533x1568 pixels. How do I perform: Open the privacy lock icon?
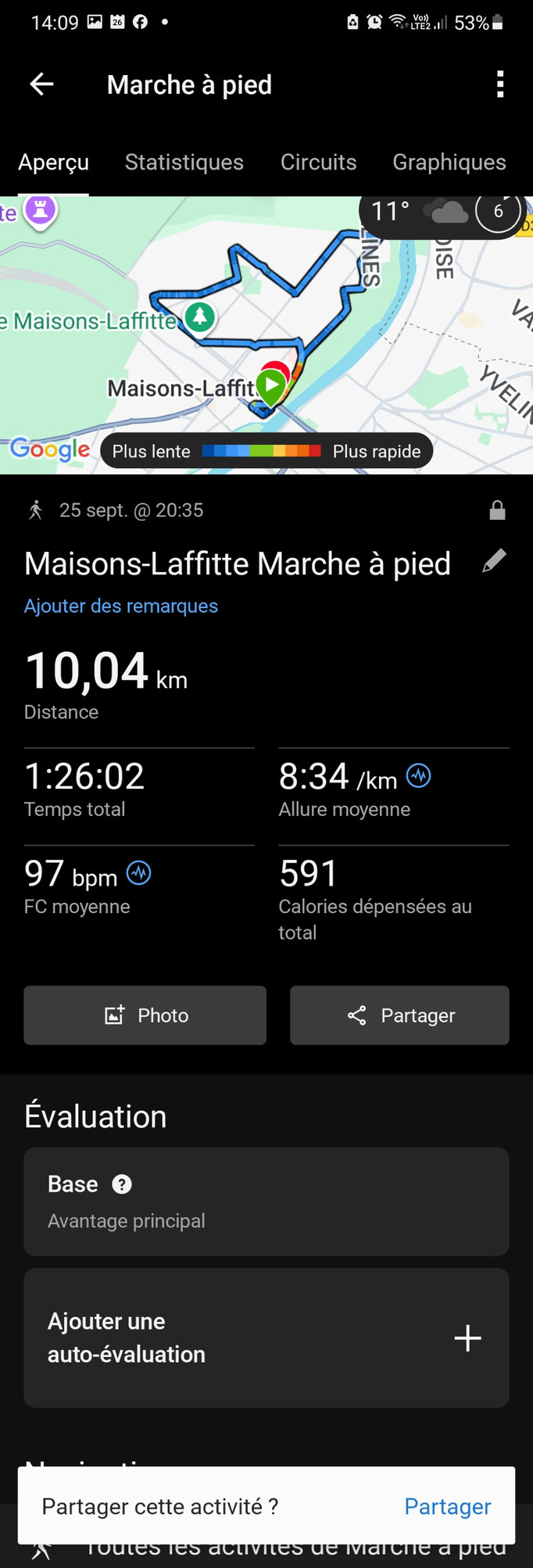(x=497, y=511)
